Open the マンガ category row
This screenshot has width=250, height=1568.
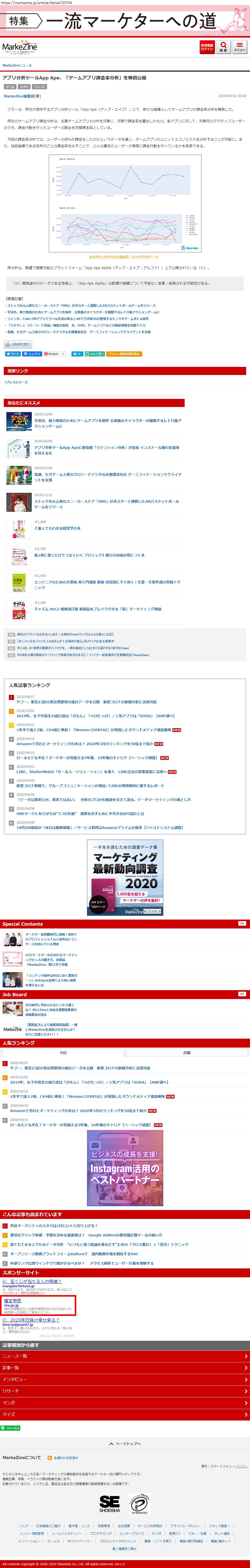(x=125, y=1402)
